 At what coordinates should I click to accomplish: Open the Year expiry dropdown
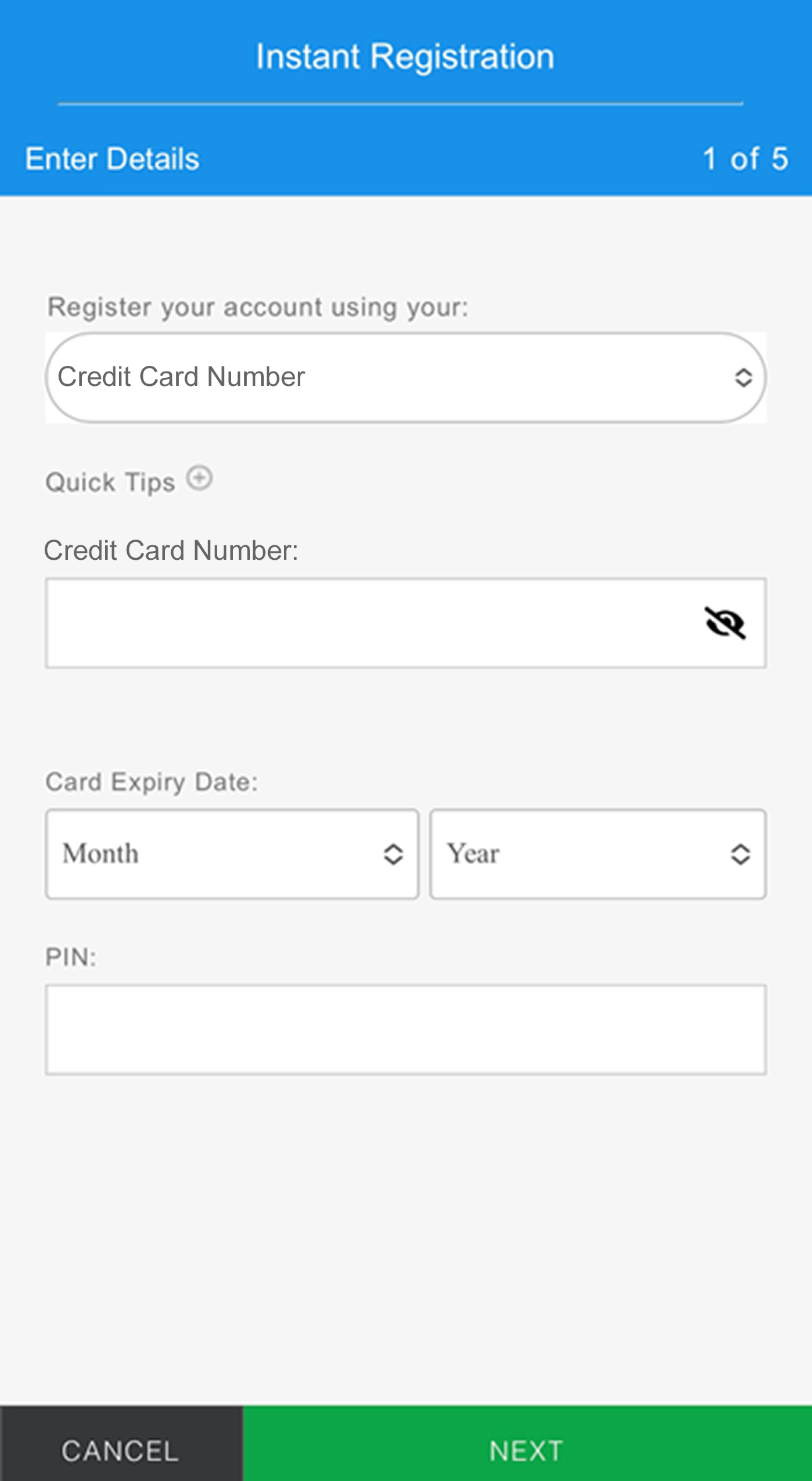[597, 854]
